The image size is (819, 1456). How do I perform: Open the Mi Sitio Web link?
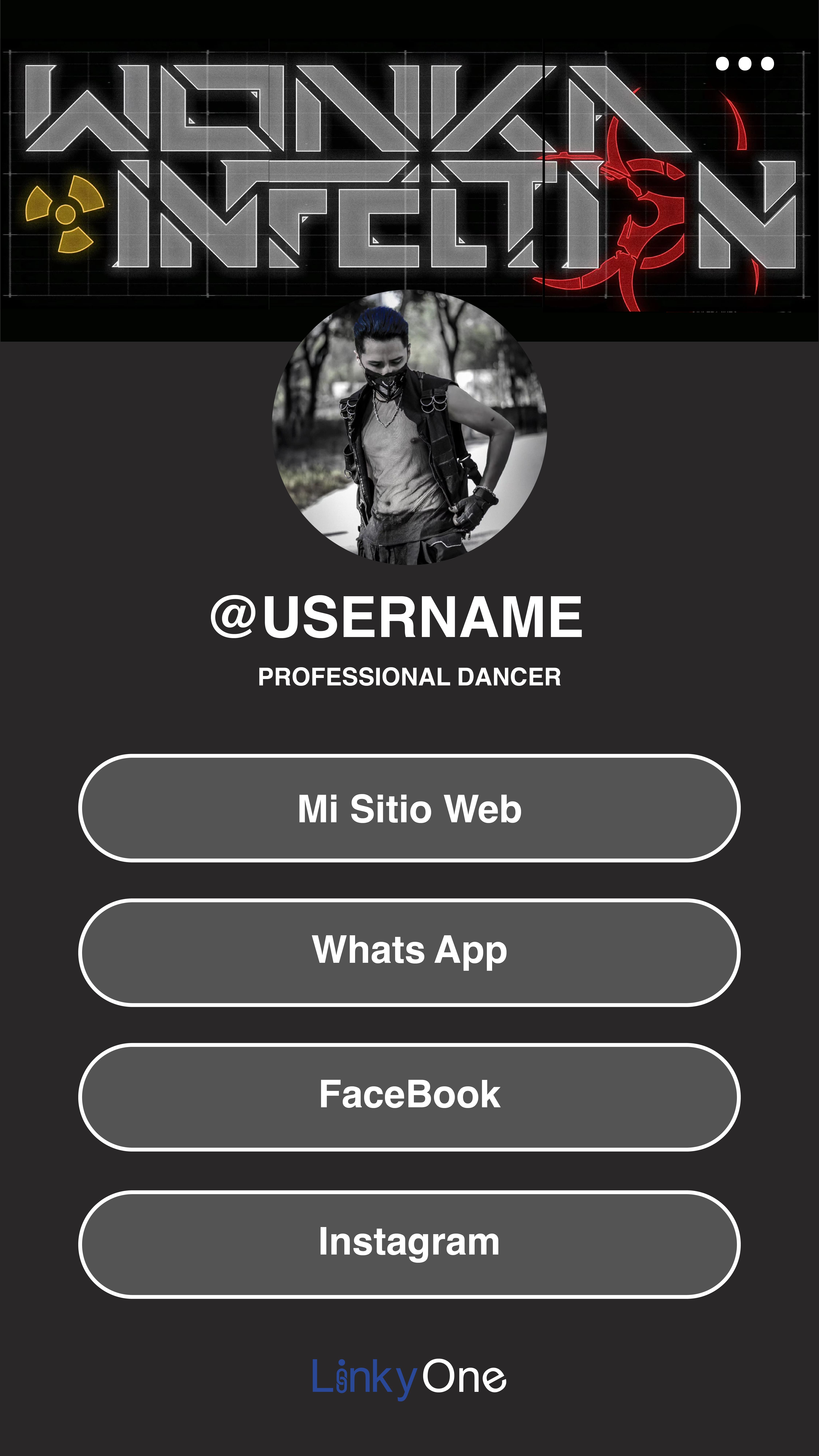coord(409,808)
